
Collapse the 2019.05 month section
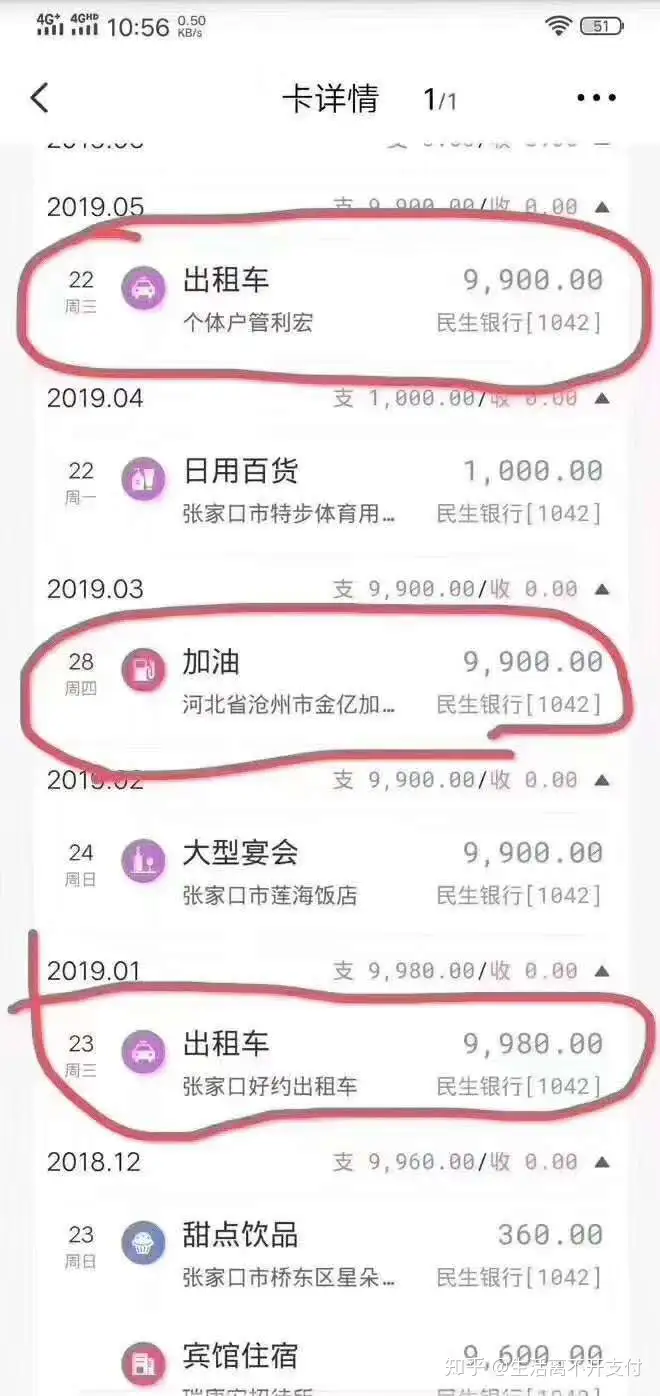[x=602, y=207]
